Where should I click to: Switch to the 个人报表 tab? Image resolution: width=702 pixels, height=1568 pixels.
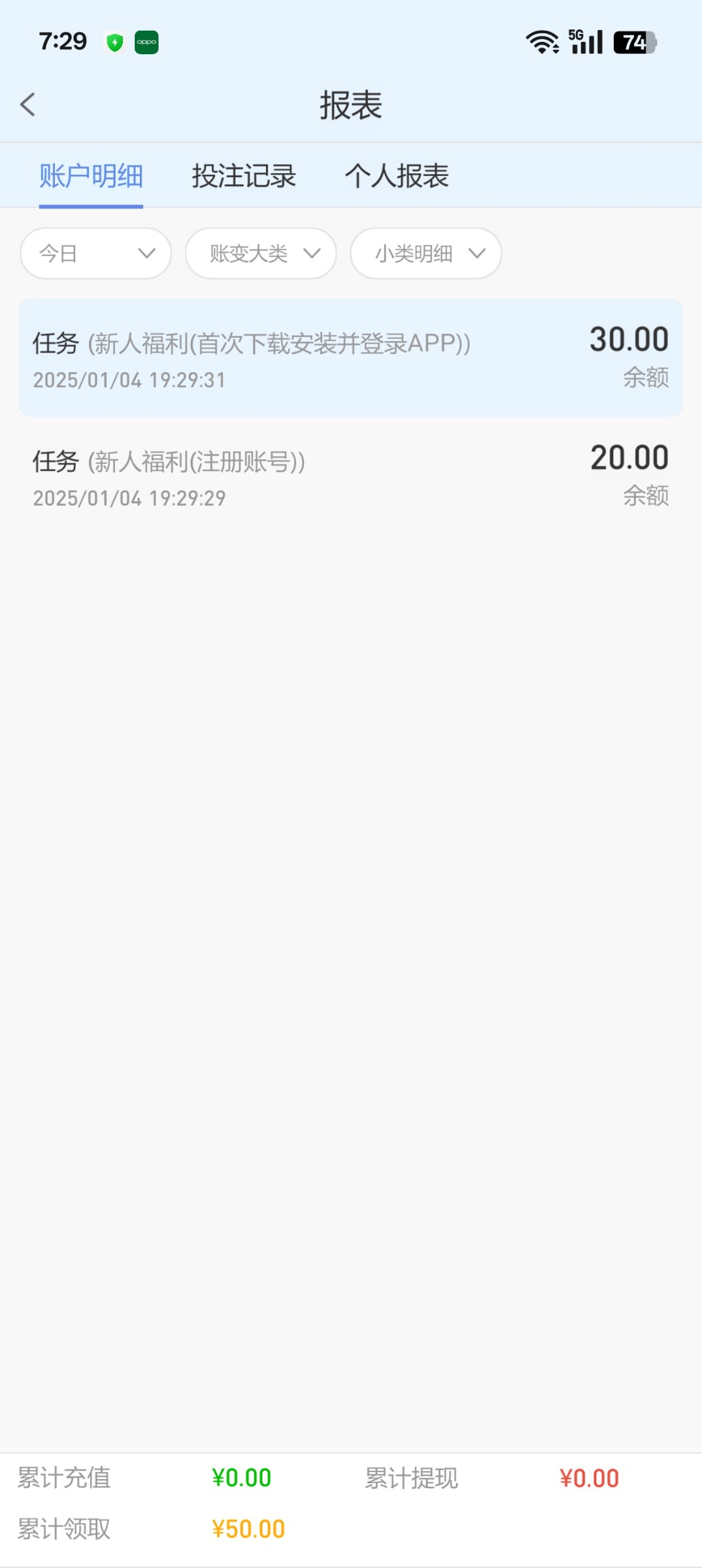(397, 175)
